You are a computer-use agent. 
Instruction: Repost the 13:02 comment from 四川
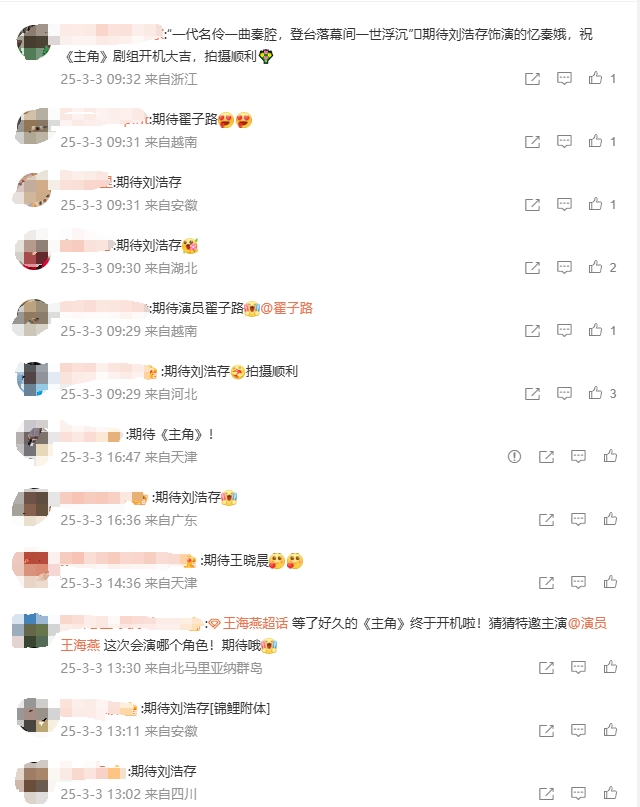point(546,795)
